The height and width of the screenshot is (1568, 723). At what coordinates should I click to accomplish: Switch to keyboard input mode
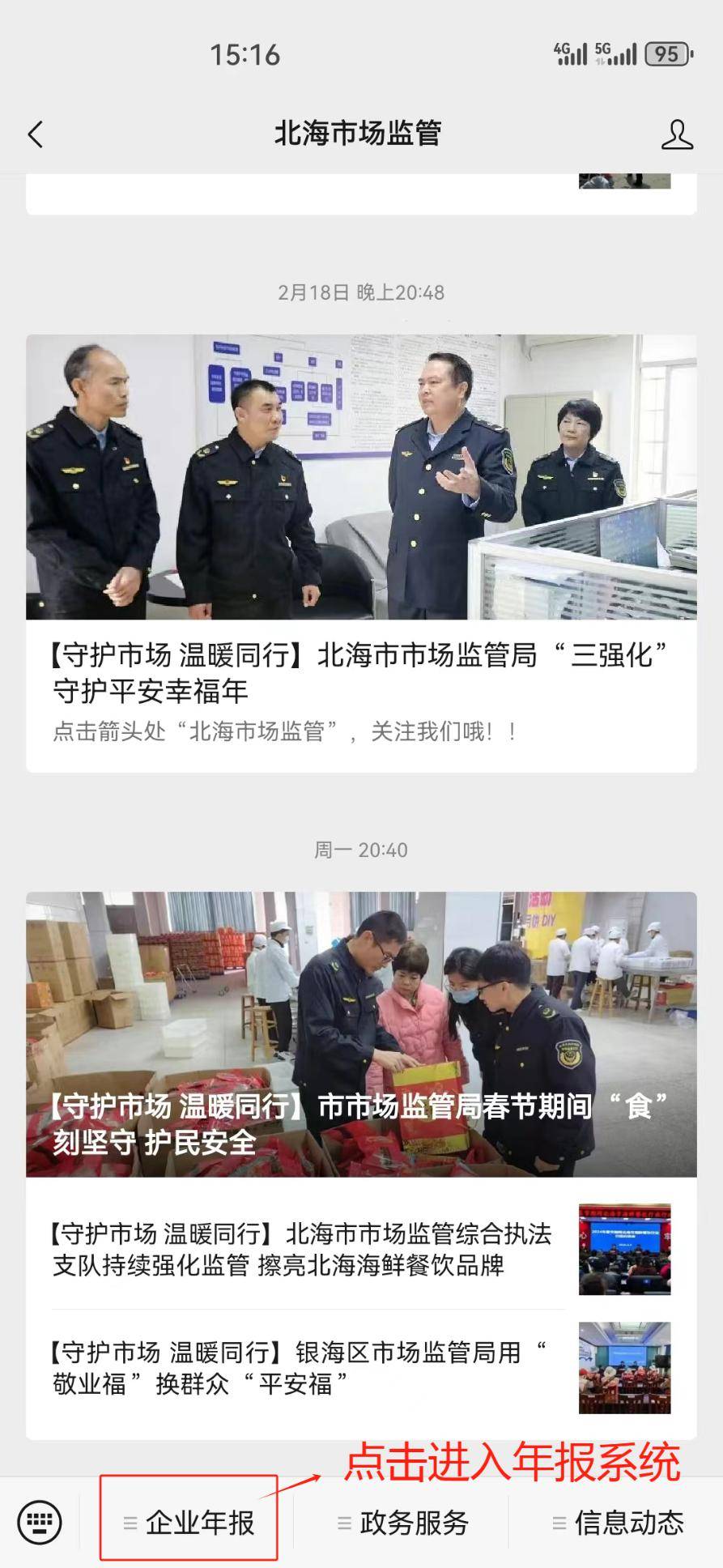(39, 1523)
